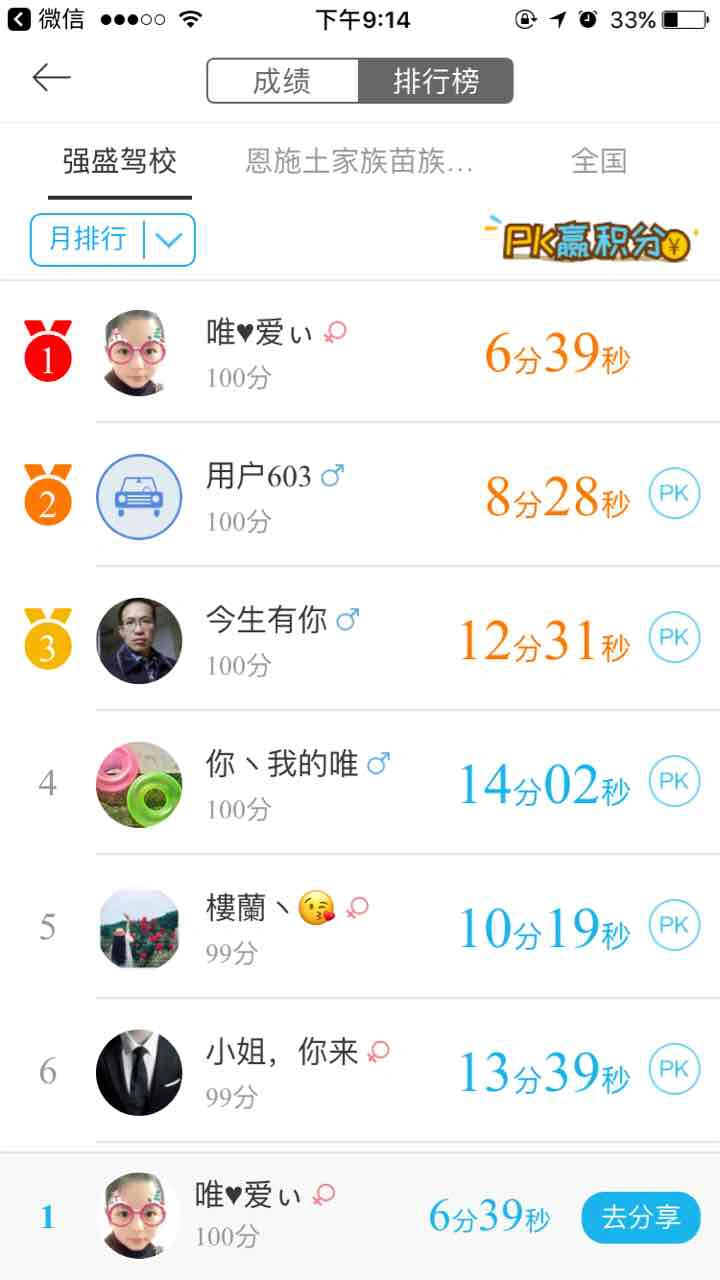Switch to the 成绩 segment

tap(282, 81)
